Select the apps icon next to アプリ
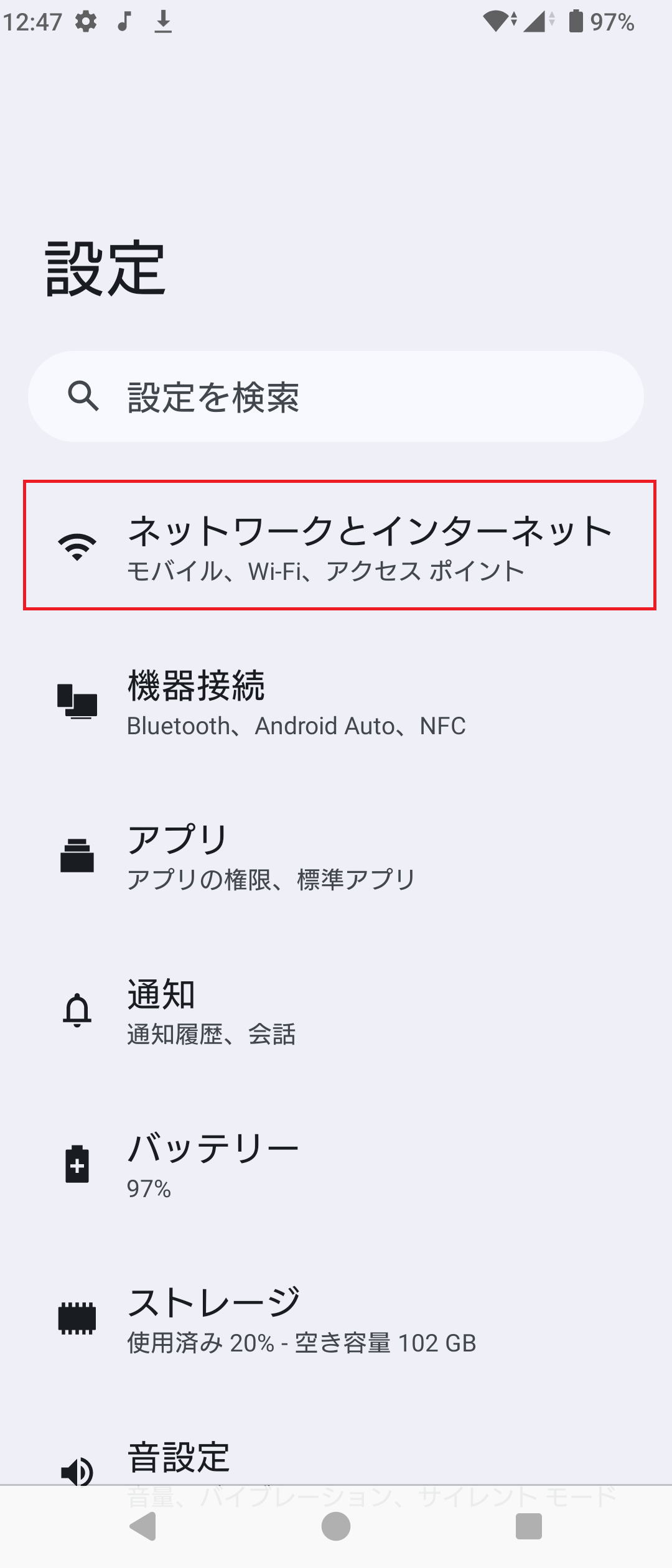The width and height of the screenshot is (672, 1568). tap(76, 856)
